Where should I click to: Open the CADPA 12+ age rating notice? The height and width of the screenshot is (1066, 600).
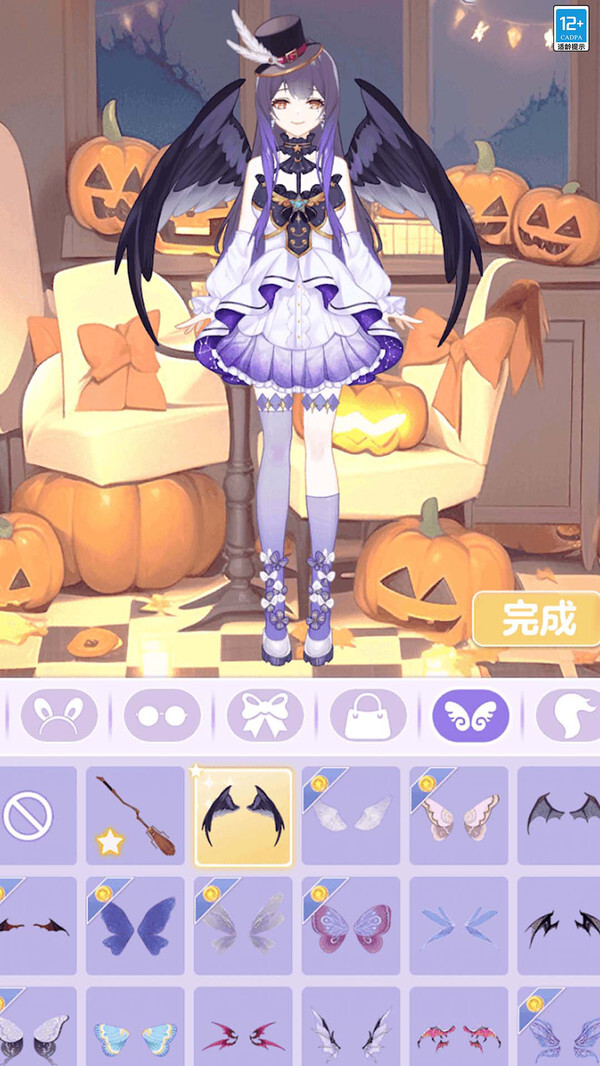click(x=571, y=28)
